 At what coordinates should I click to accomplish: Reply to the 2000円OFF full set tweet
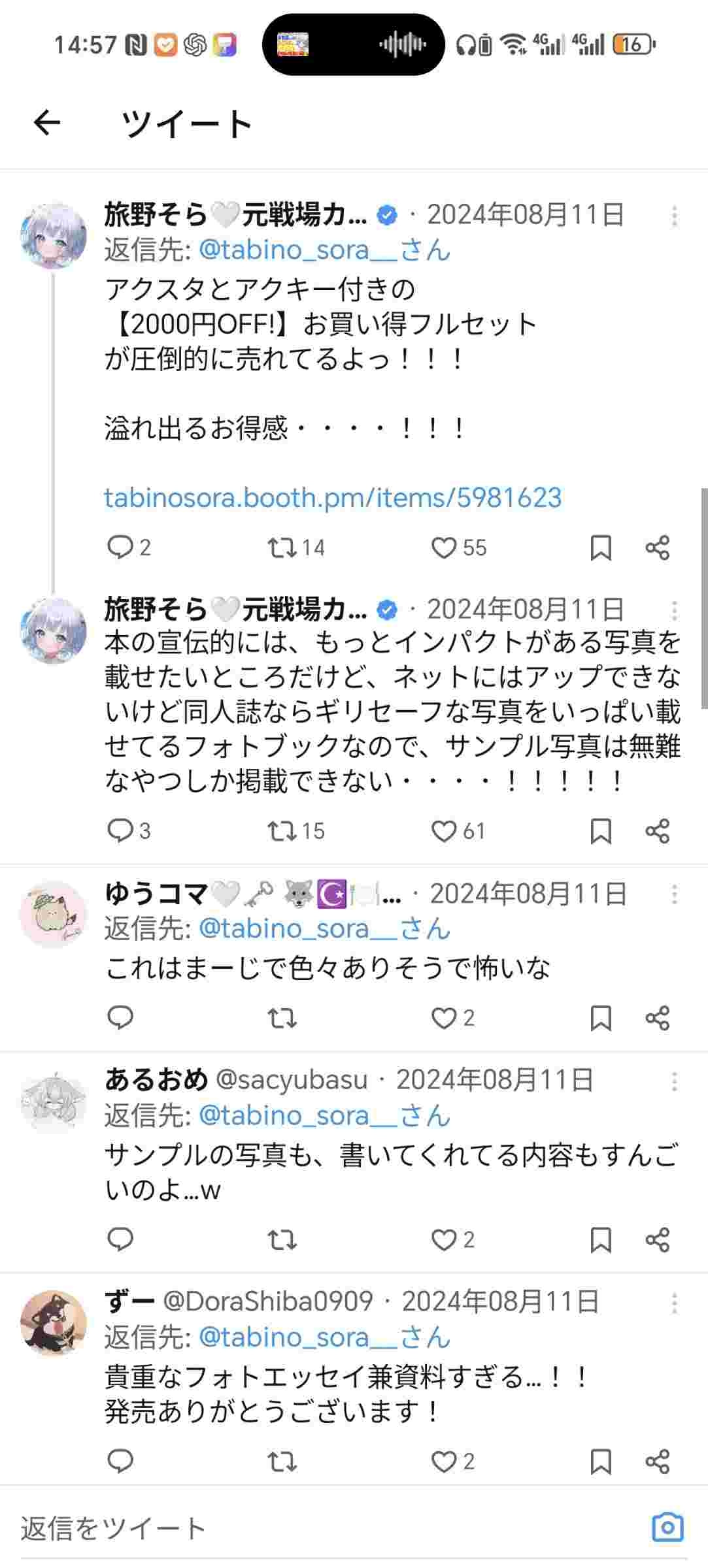tap(120, 547)
